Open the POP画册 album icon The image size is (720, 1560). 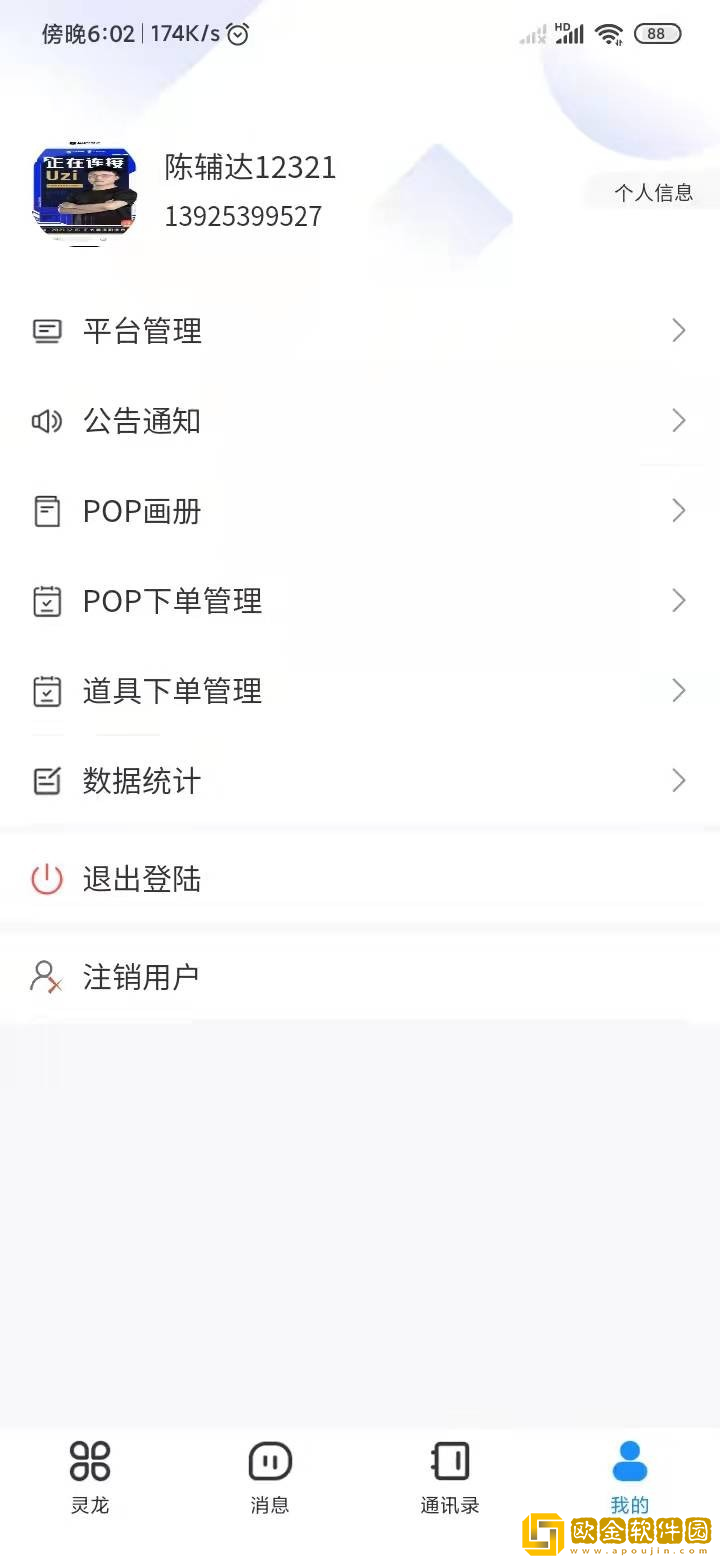pyautogui.click(x=47, y=511)
